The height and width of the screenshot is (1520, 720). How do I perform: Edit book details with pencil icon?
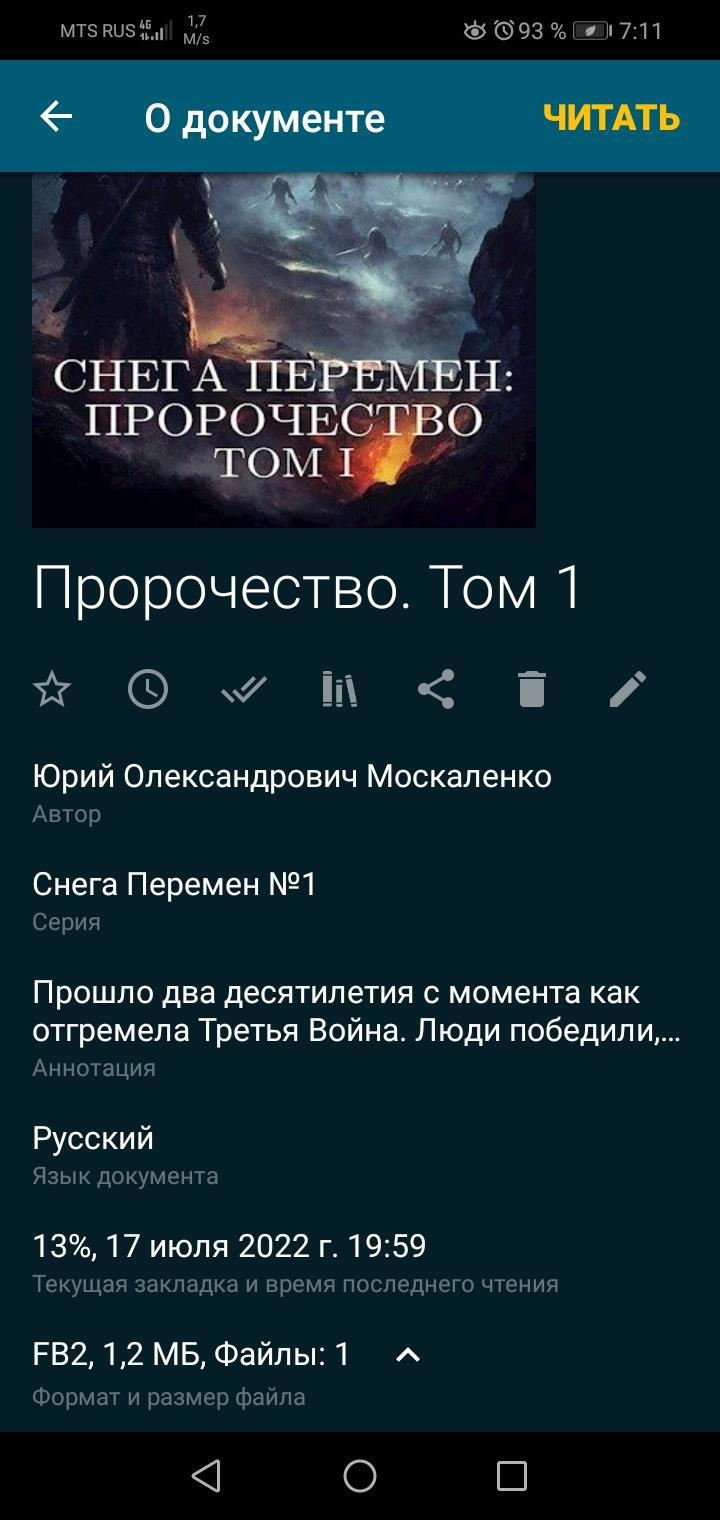coord(627,690)
